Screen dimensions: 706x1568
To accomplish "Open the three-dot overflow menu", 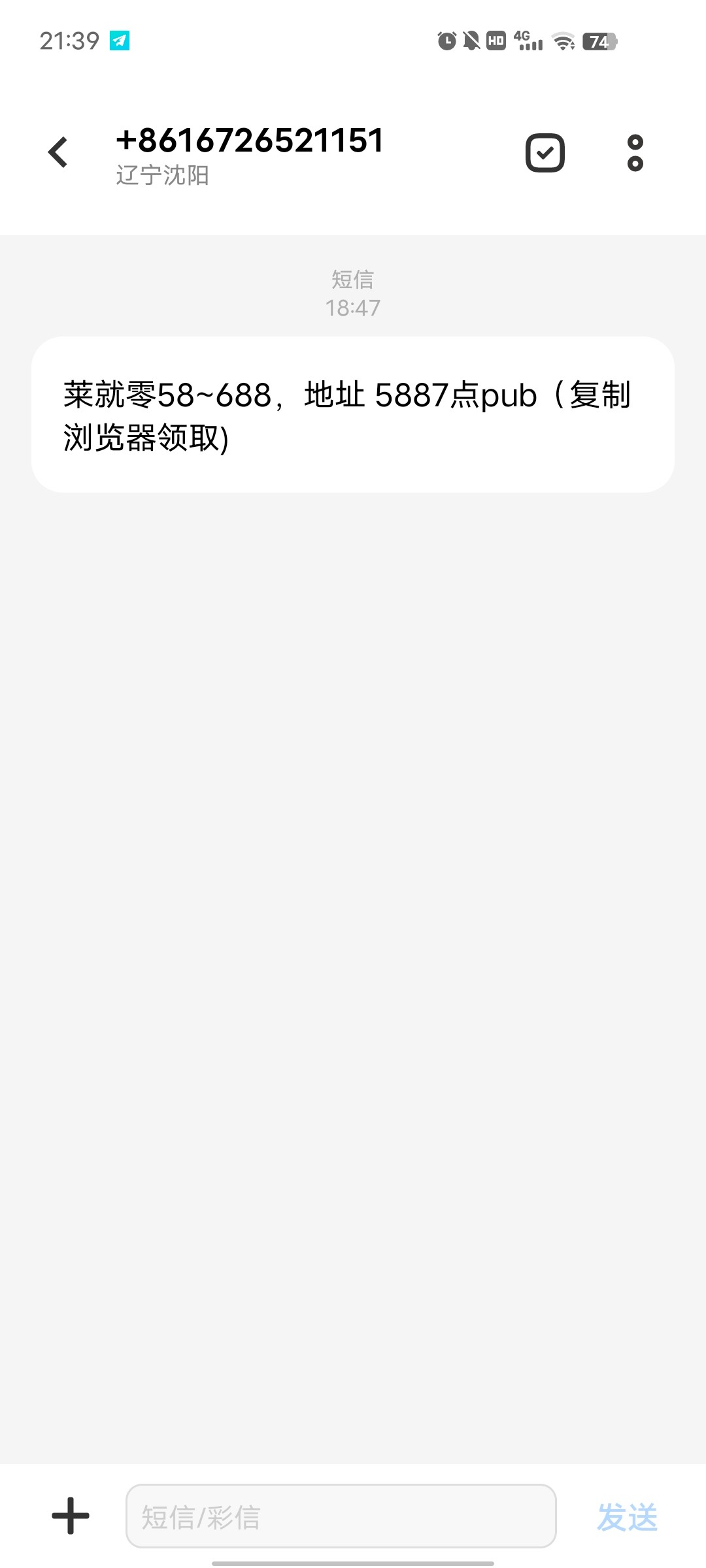I will [635, 153].
